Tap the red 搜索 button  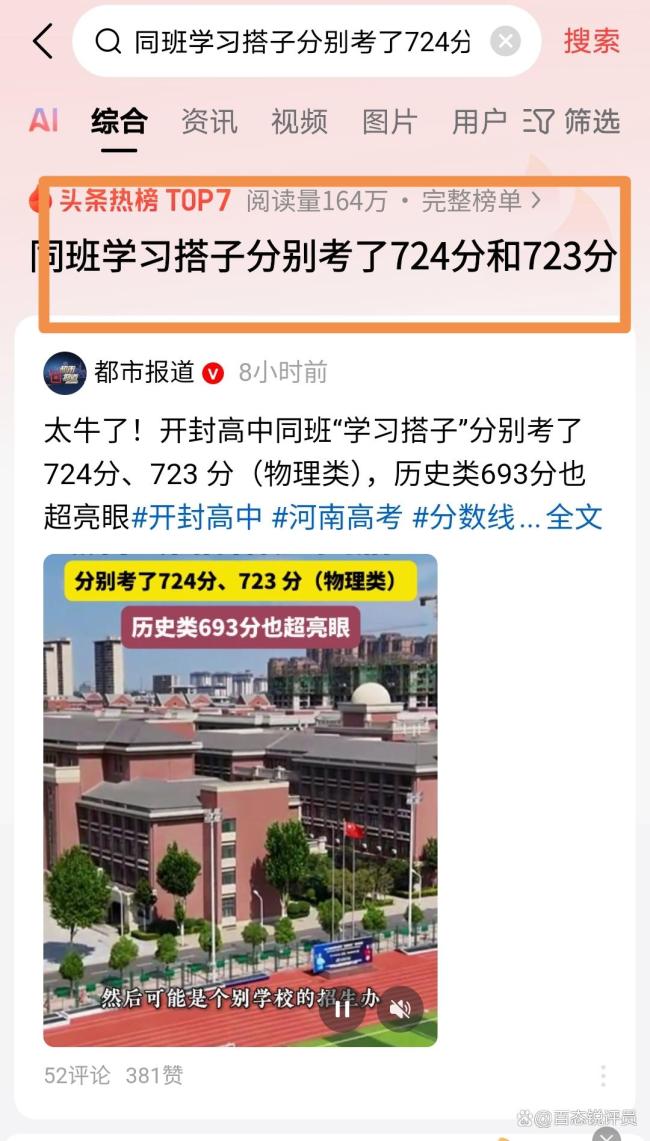592,41
